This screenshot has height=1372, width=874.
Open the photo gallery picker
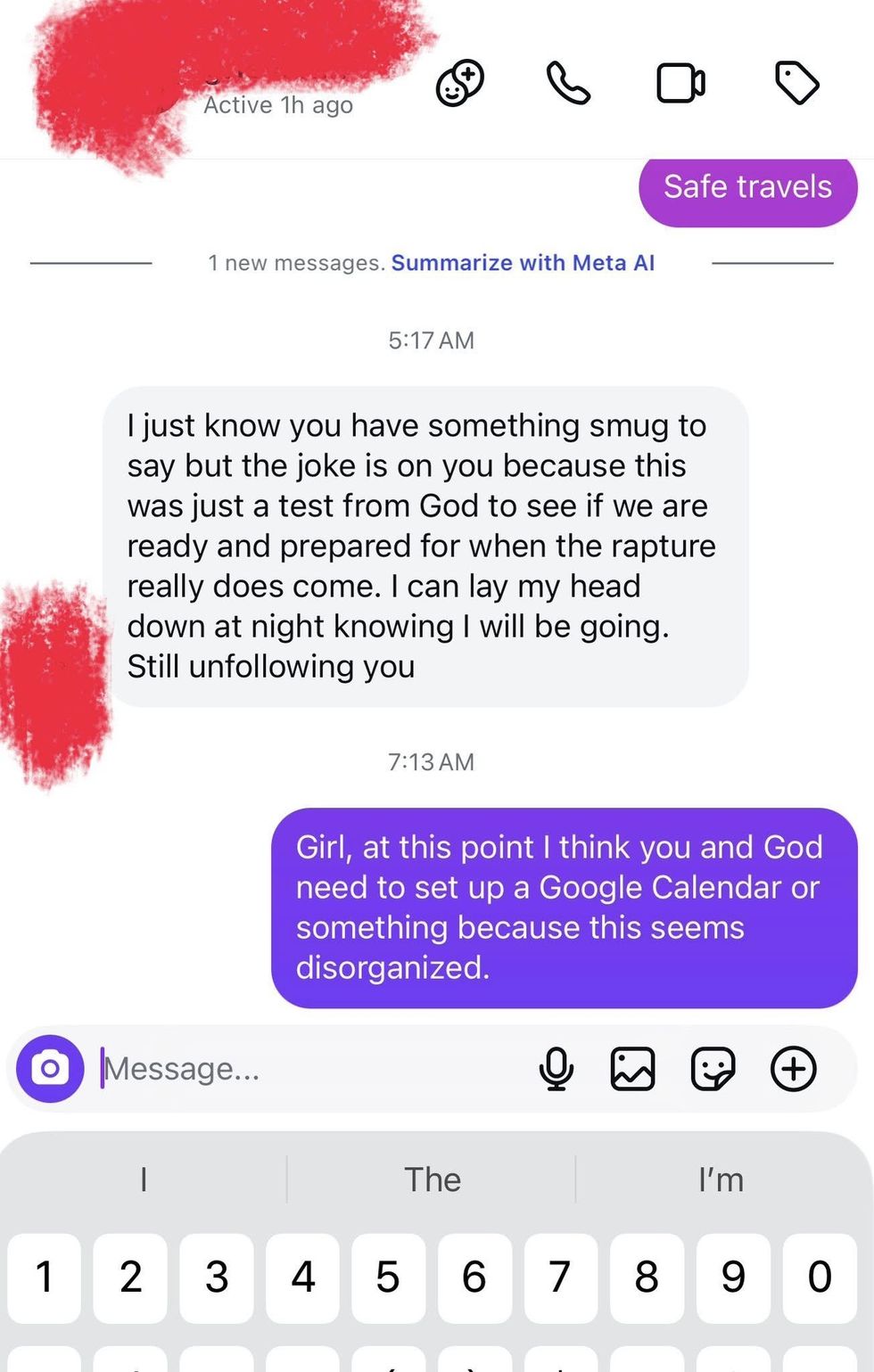[632, 1068]
